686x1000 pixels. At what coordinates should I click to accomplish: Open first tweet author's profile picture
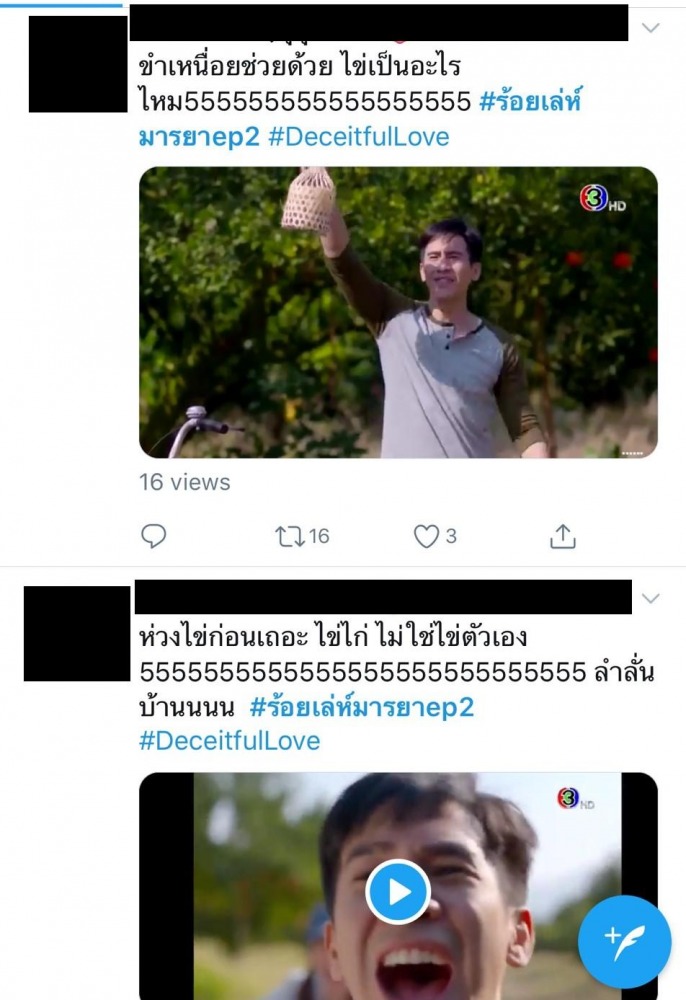click(78, 65)
